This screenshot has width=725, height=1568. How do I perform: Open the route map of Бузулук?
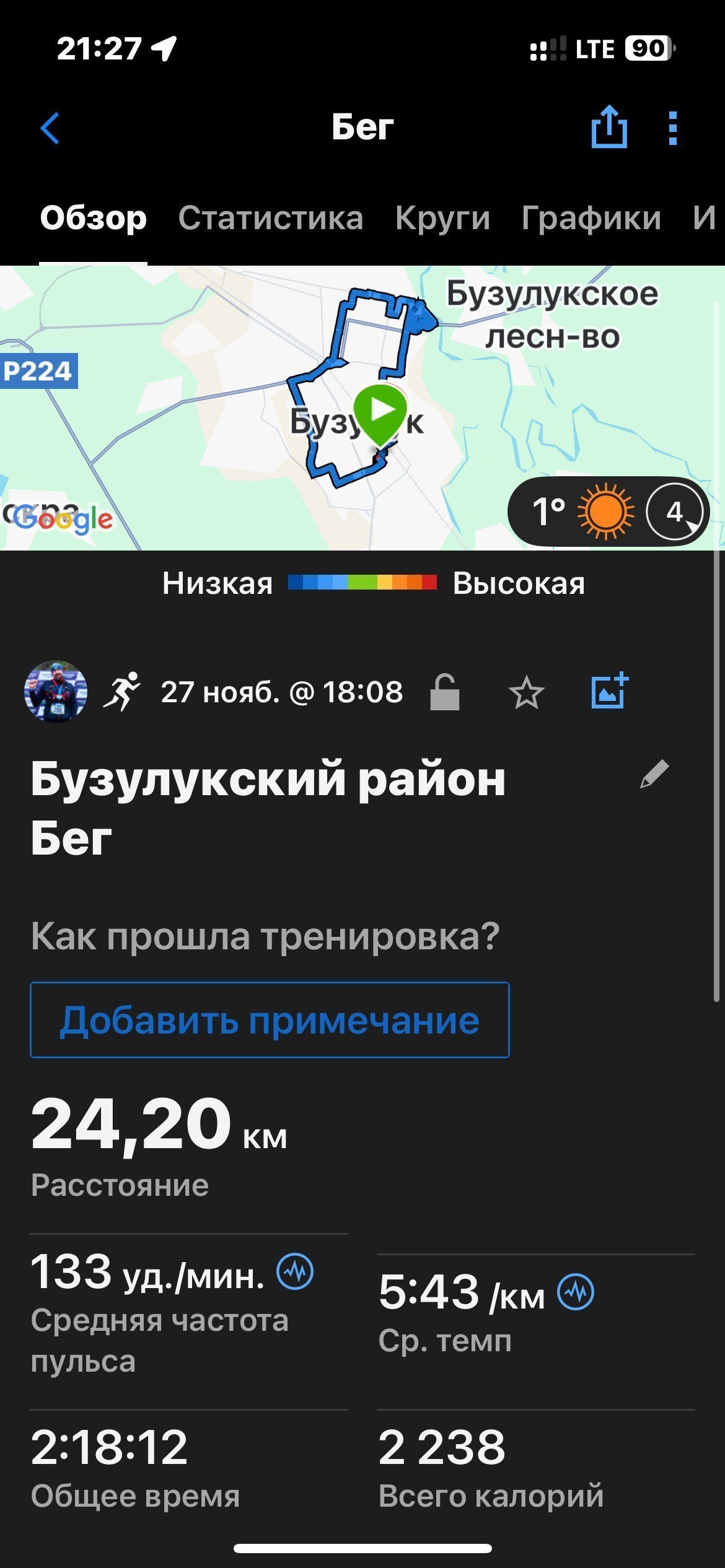point(362,407)
